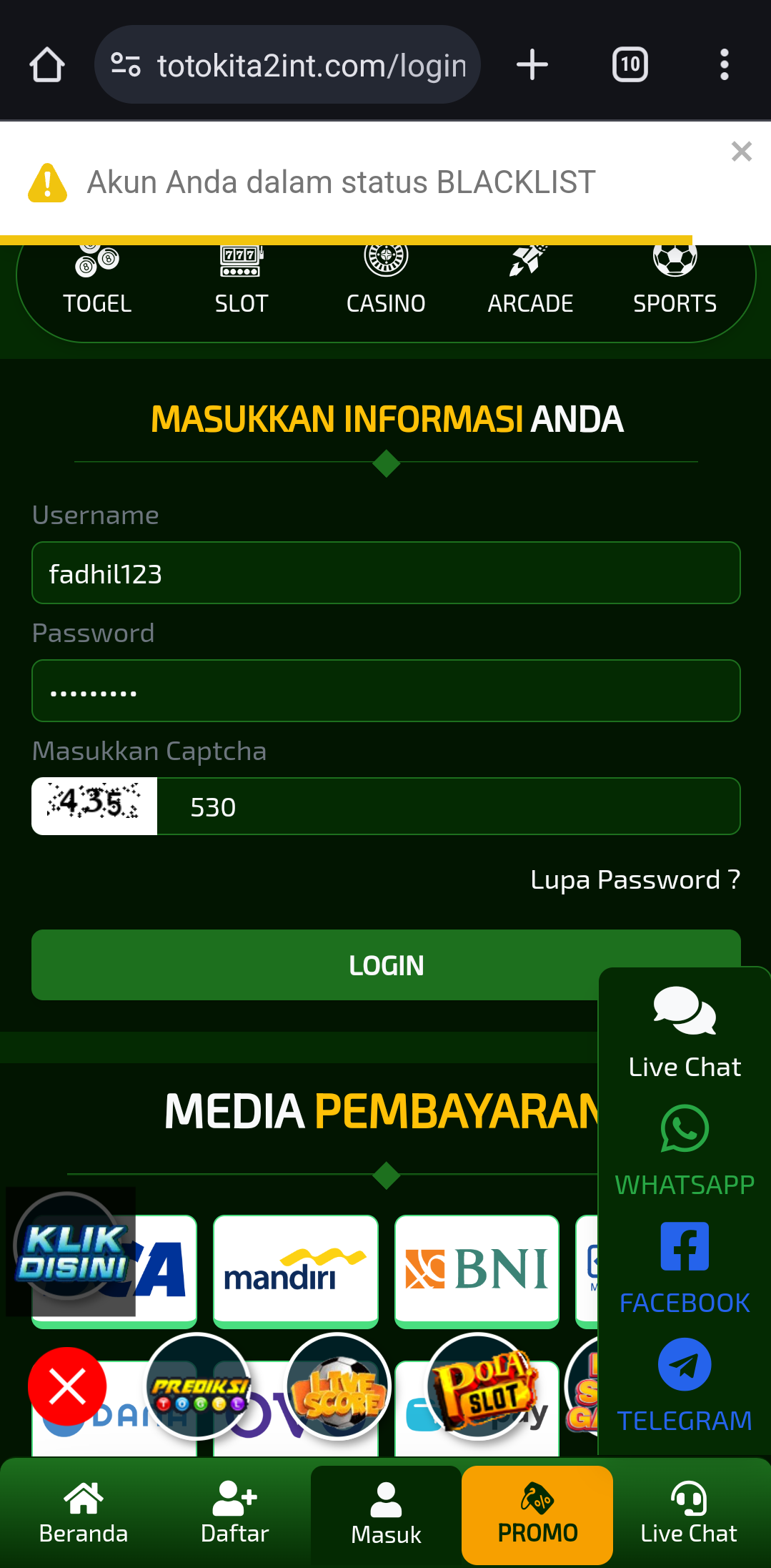Edit the captcha input field

(x=448, y=807)
